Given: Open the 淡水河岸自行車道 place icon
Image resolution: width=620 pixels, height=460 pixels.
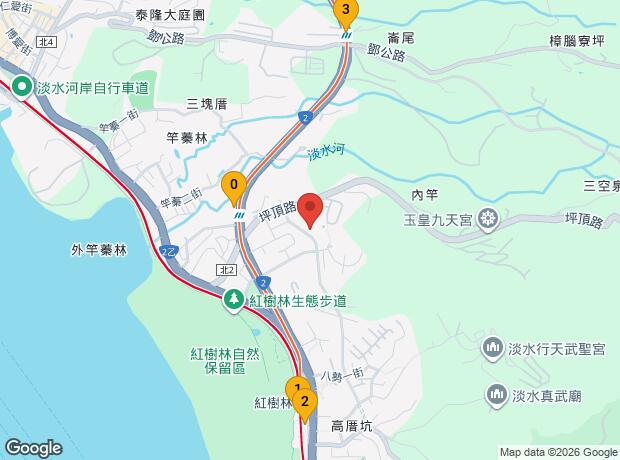Looking at the screenshot, I should point(22,87).
